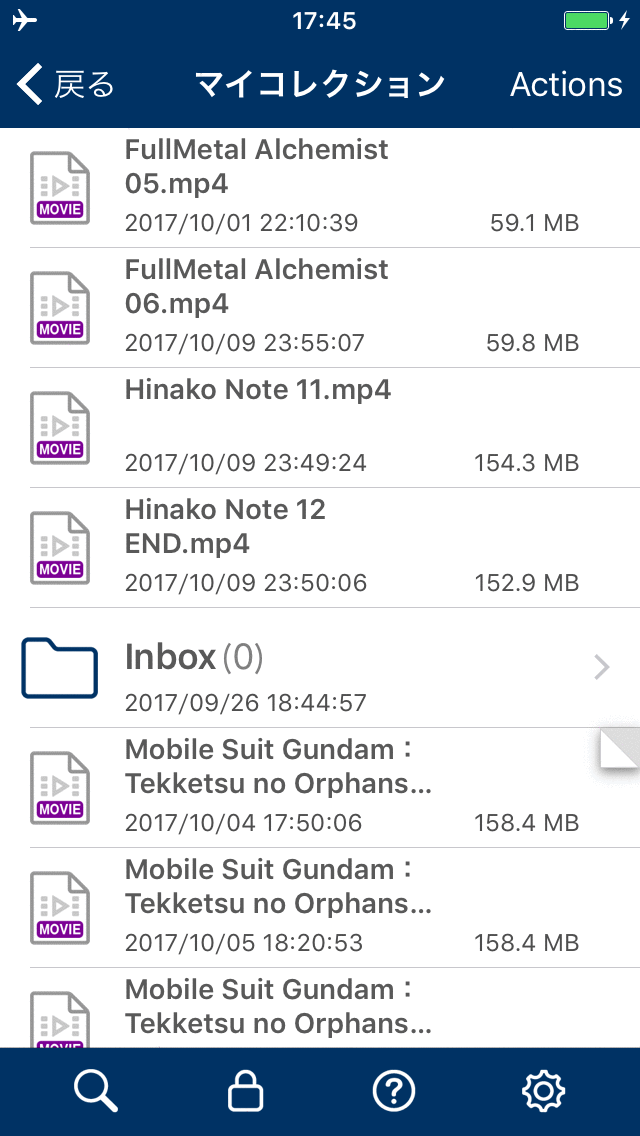Open settings with the gear icon
640x1136 pixels.
point(544,1091)
